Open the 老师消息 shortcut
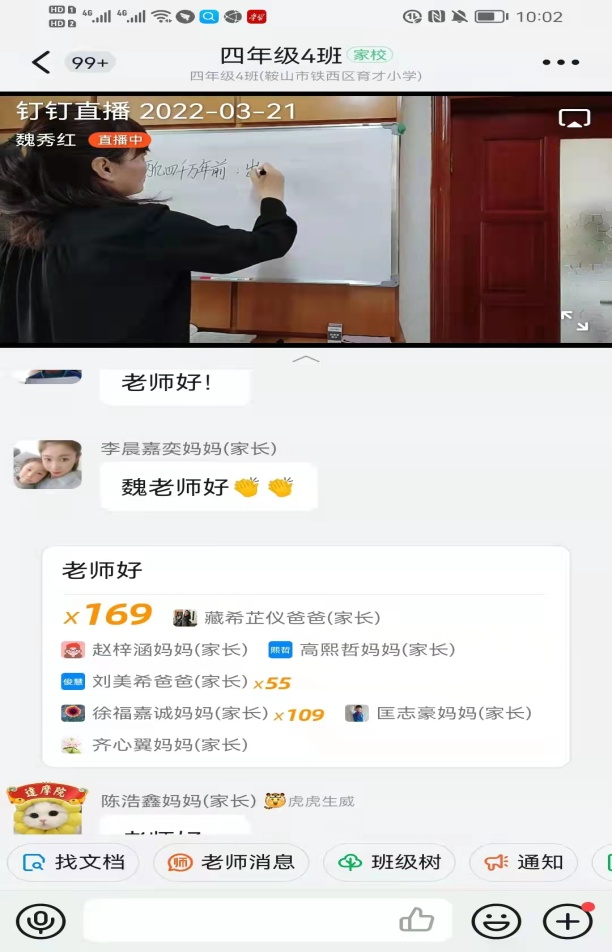 pyautogui.click(x=231, y=862)
